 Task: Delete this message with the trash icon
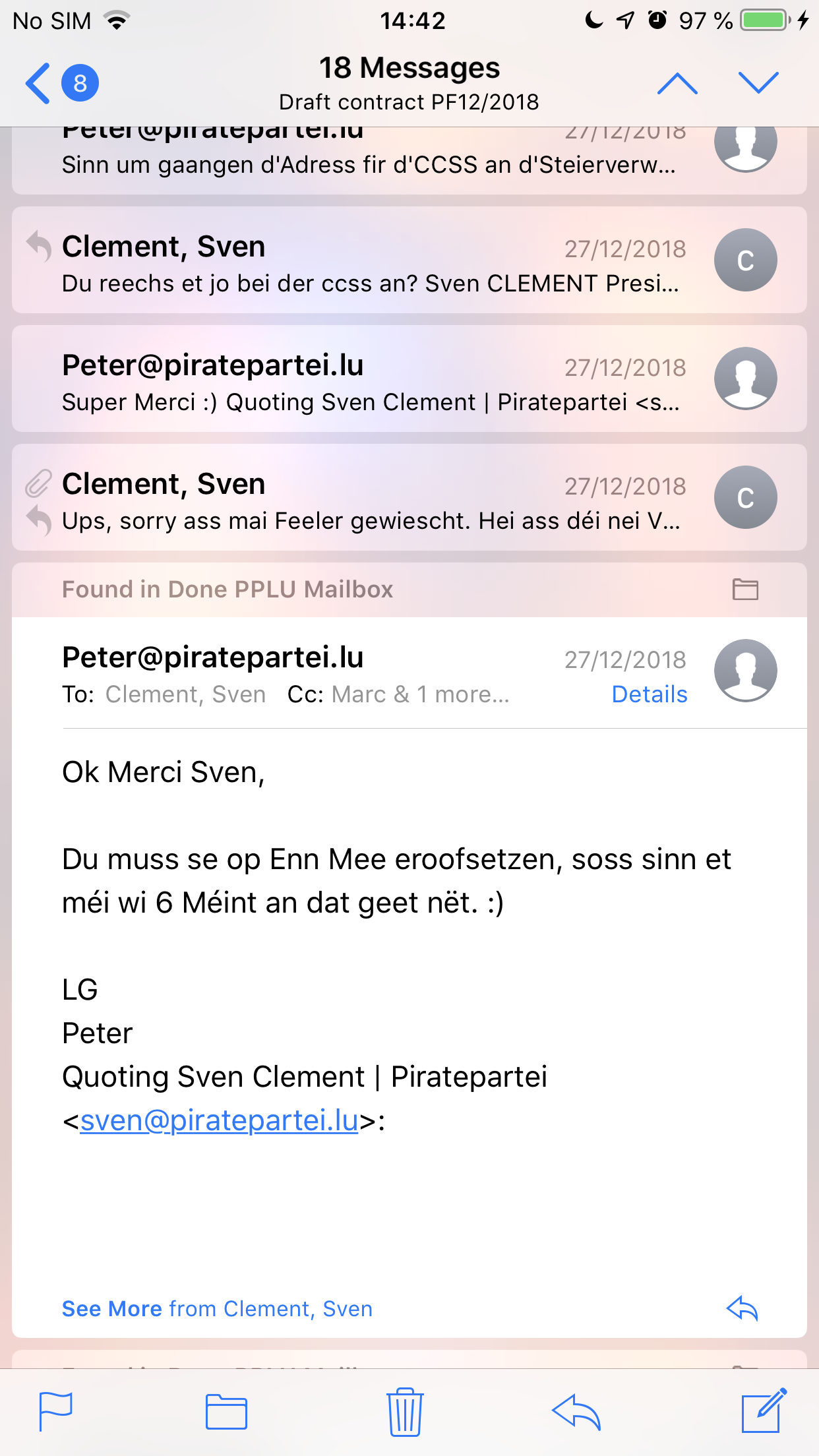405,1411
